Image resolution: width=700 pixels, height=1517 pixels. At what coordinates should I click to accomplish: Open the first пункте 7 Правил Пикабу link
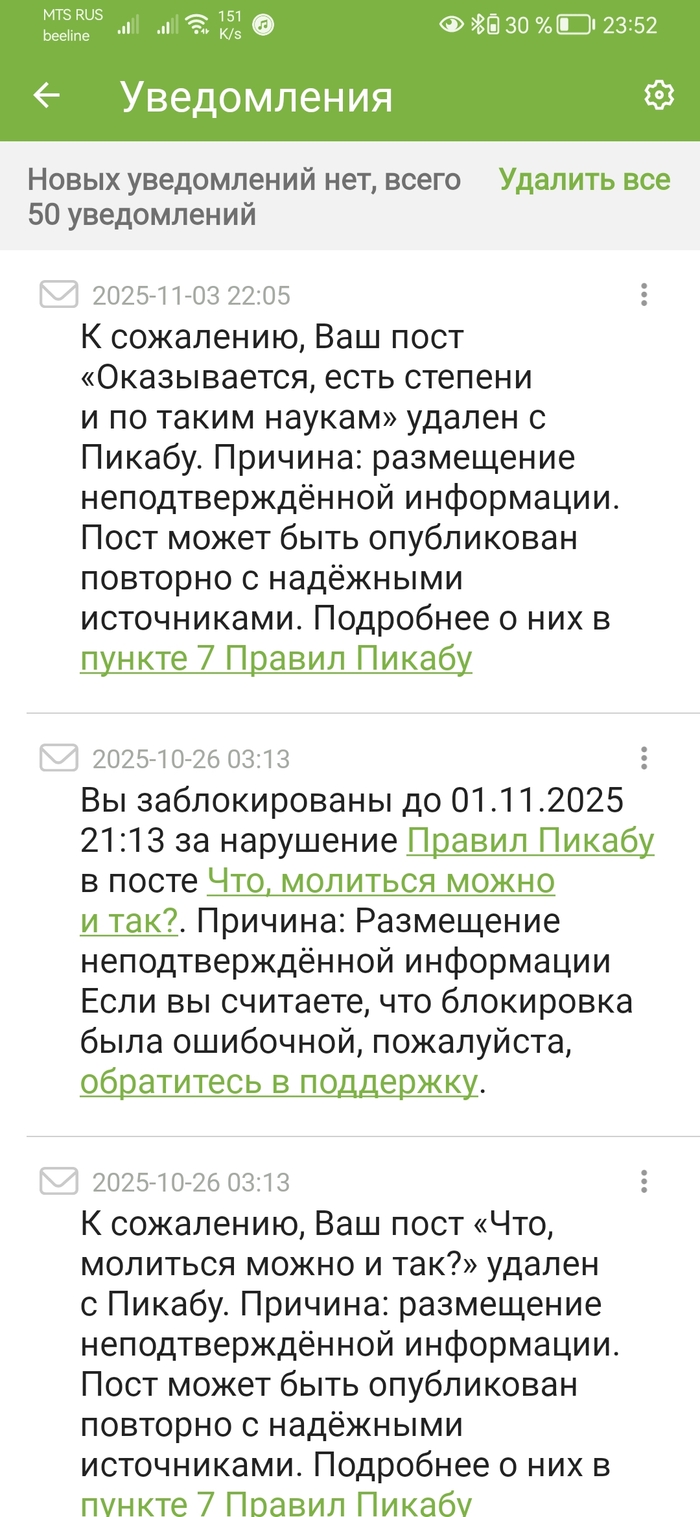click(x=276, y=660)
